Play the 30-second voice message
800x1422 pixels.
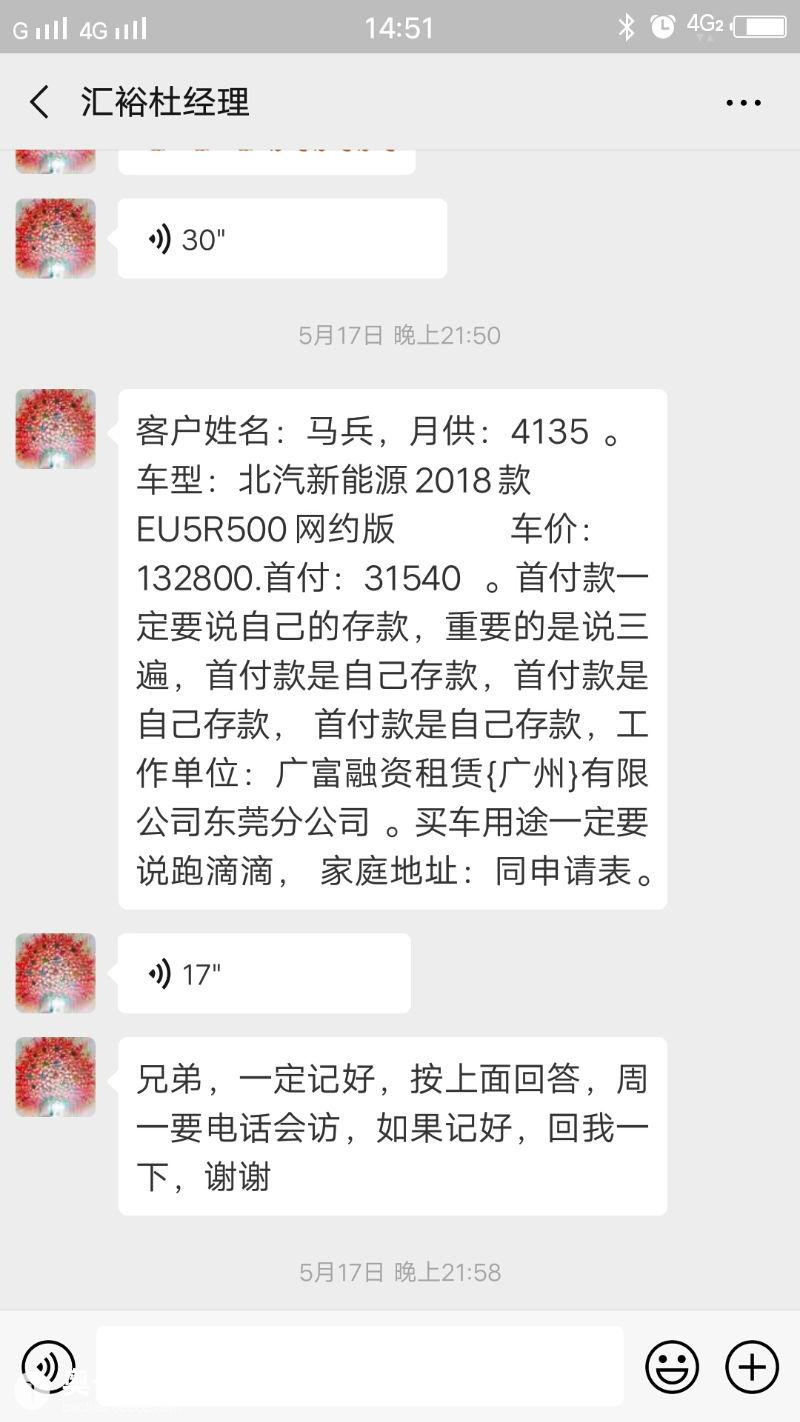tap(282, 239)
